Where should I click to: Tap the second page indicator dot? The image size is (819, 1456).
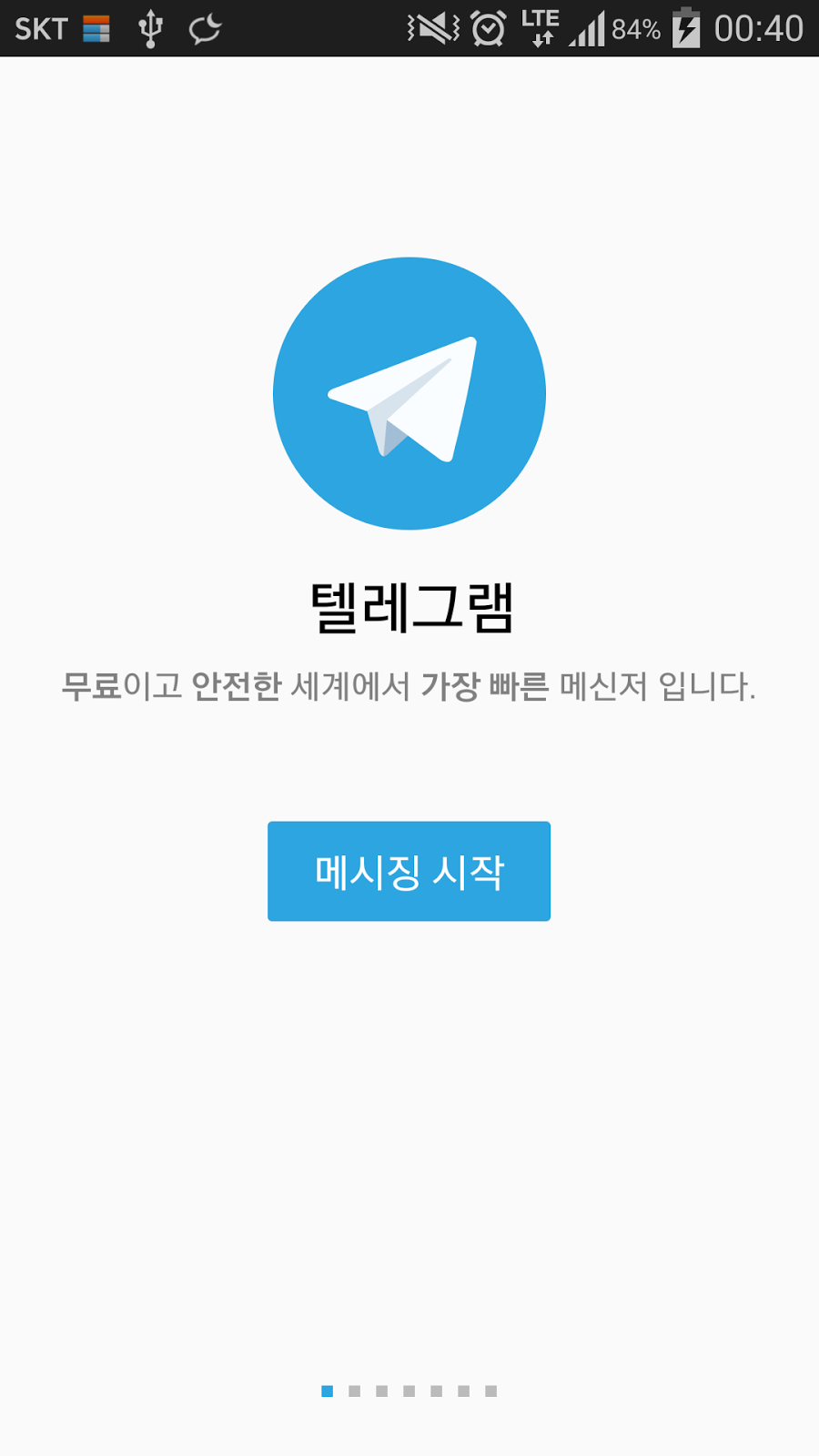coord(353,1390)
